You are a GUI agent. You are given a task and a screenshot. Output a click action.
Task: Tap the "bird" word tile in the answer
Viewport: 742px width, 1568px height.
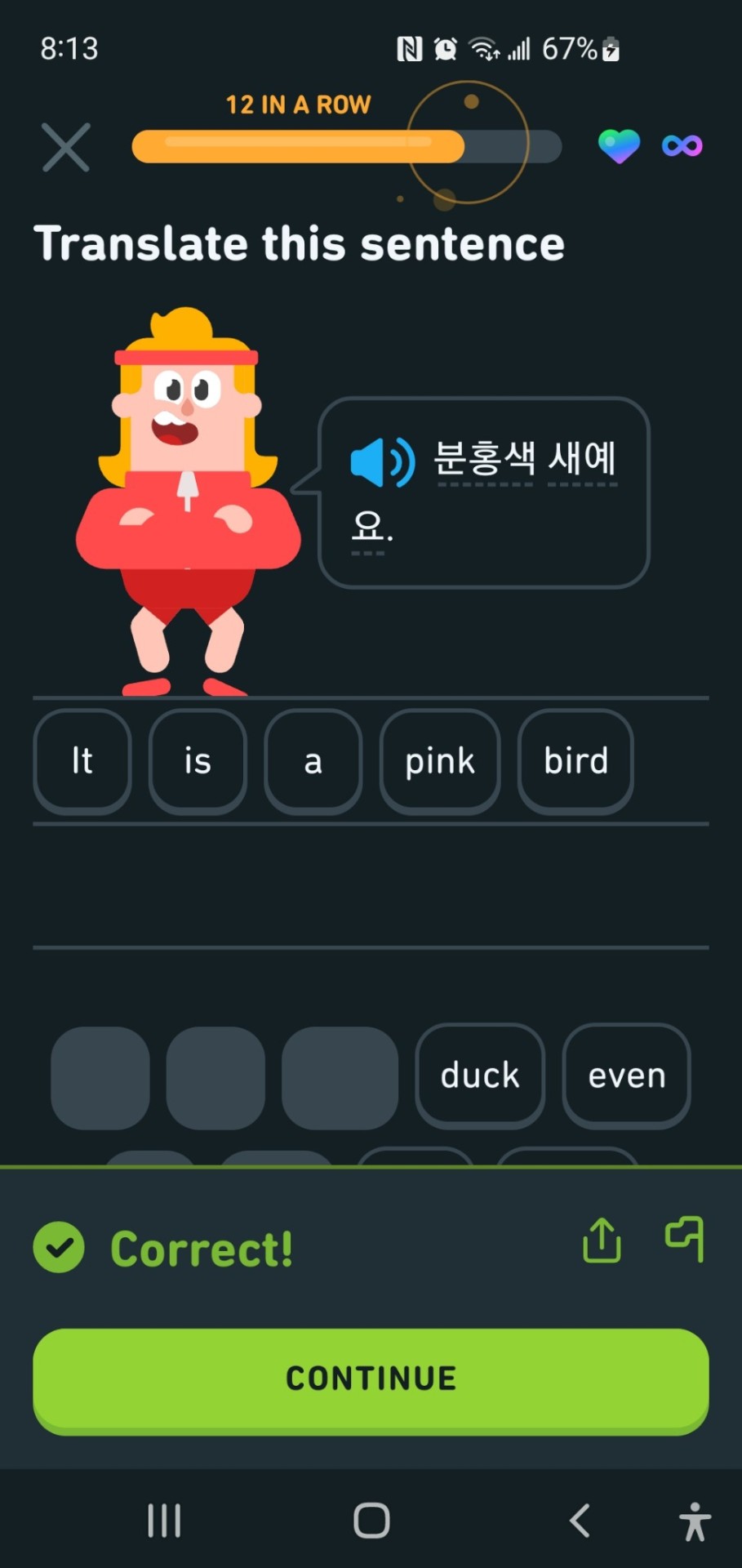tap(575, 761)
